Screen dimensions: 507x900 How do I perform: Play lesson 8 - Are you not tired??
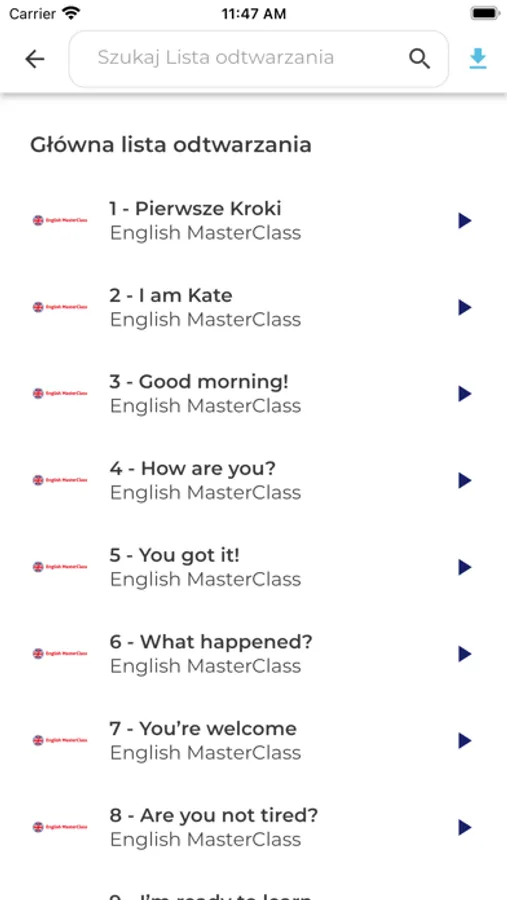(465, 827)
